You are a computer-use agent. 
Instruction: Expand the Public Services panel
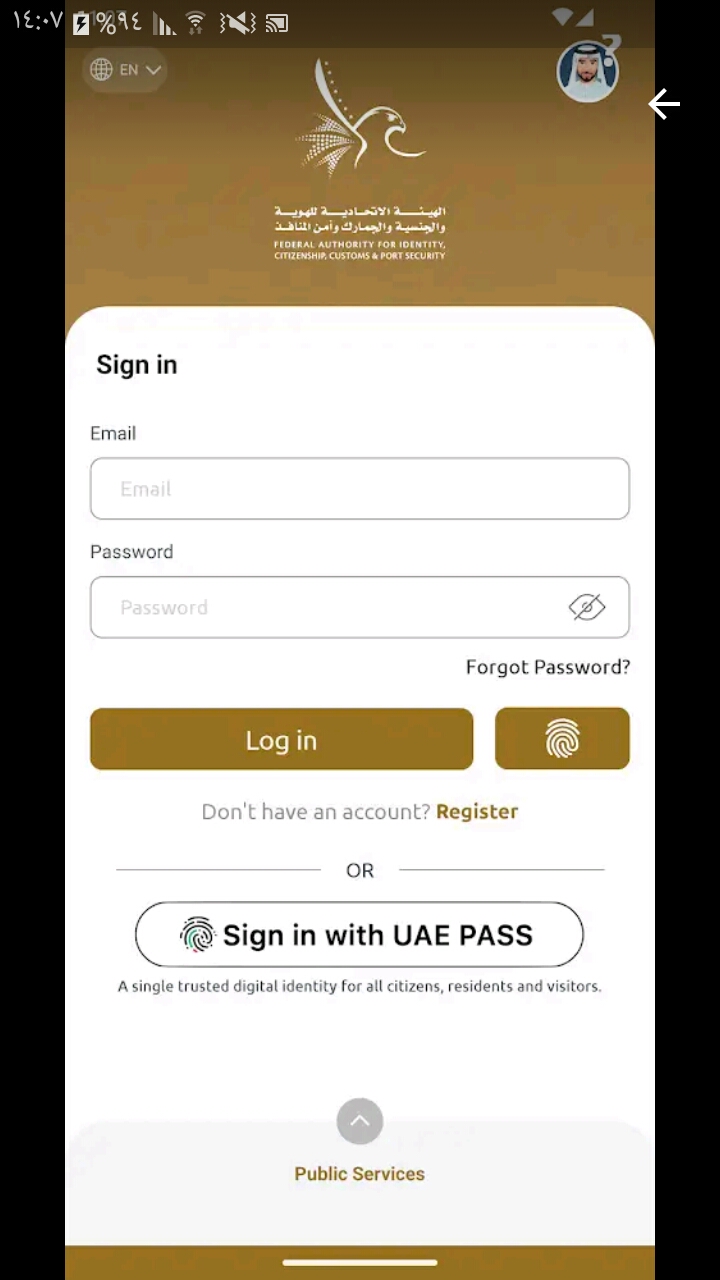(360, 1121)
